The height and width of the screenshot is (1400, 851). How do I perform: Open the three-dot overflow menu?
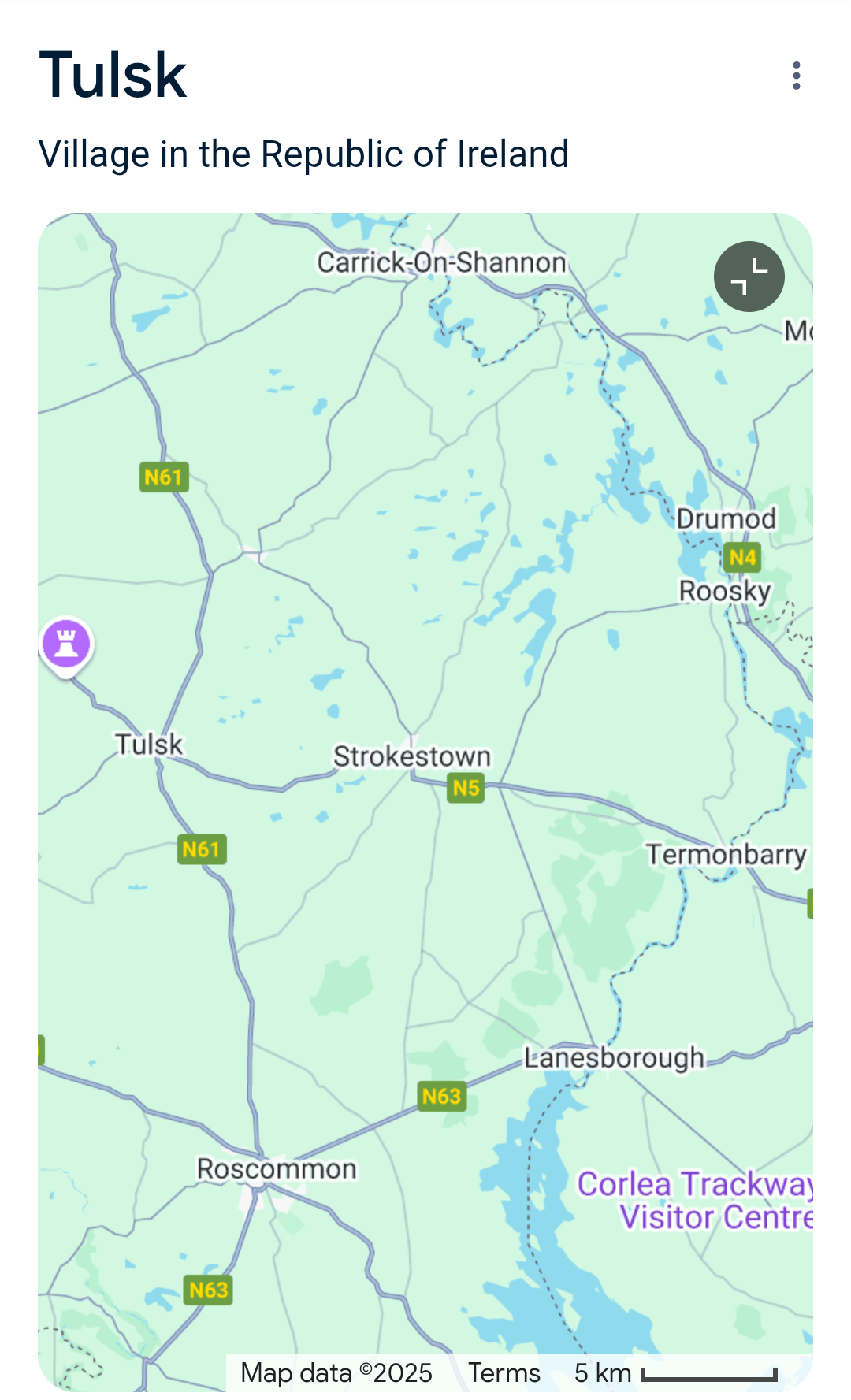(x=797, y=76)
